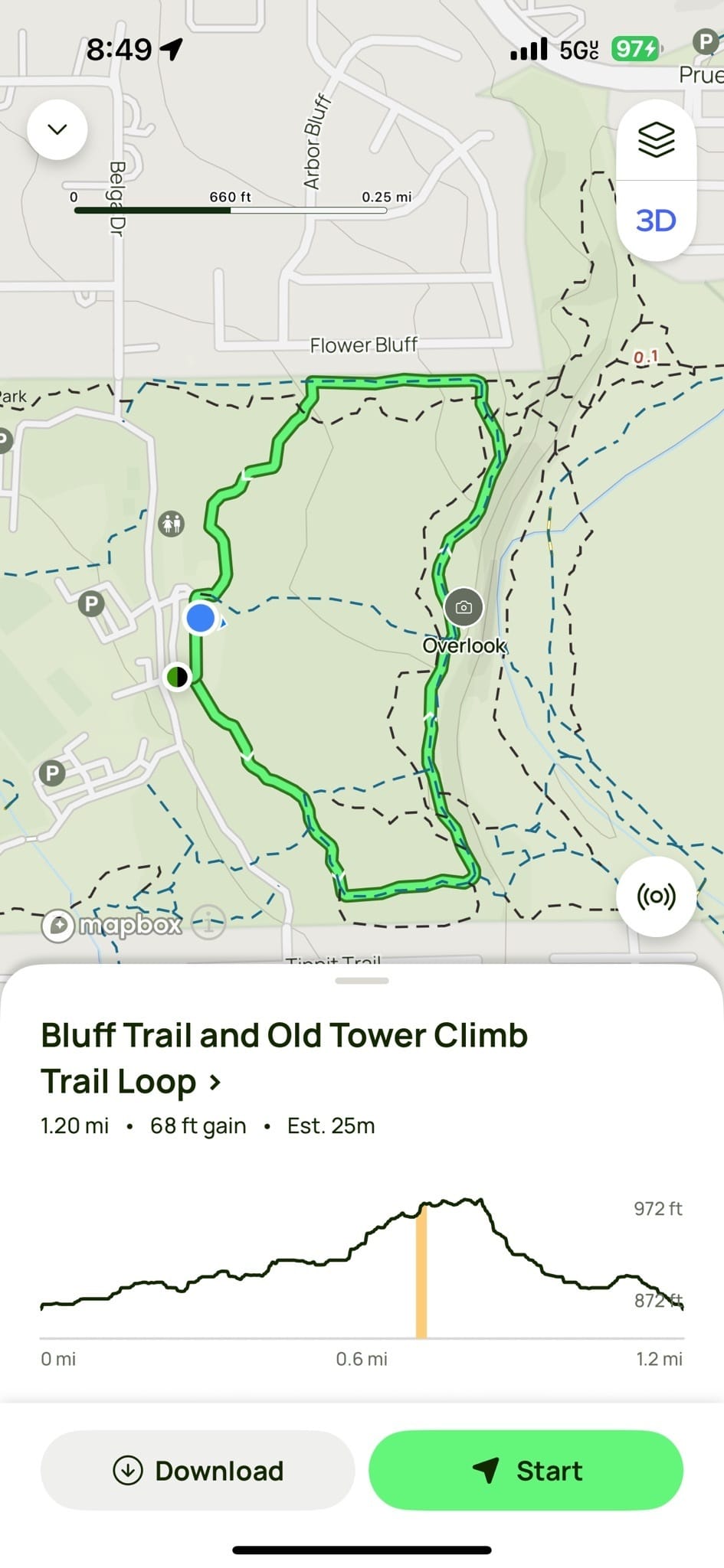Collapse the map with the down chevron
Image resolution: width=724 pixels, height=1568 pixels.
(x=57, y=129)
